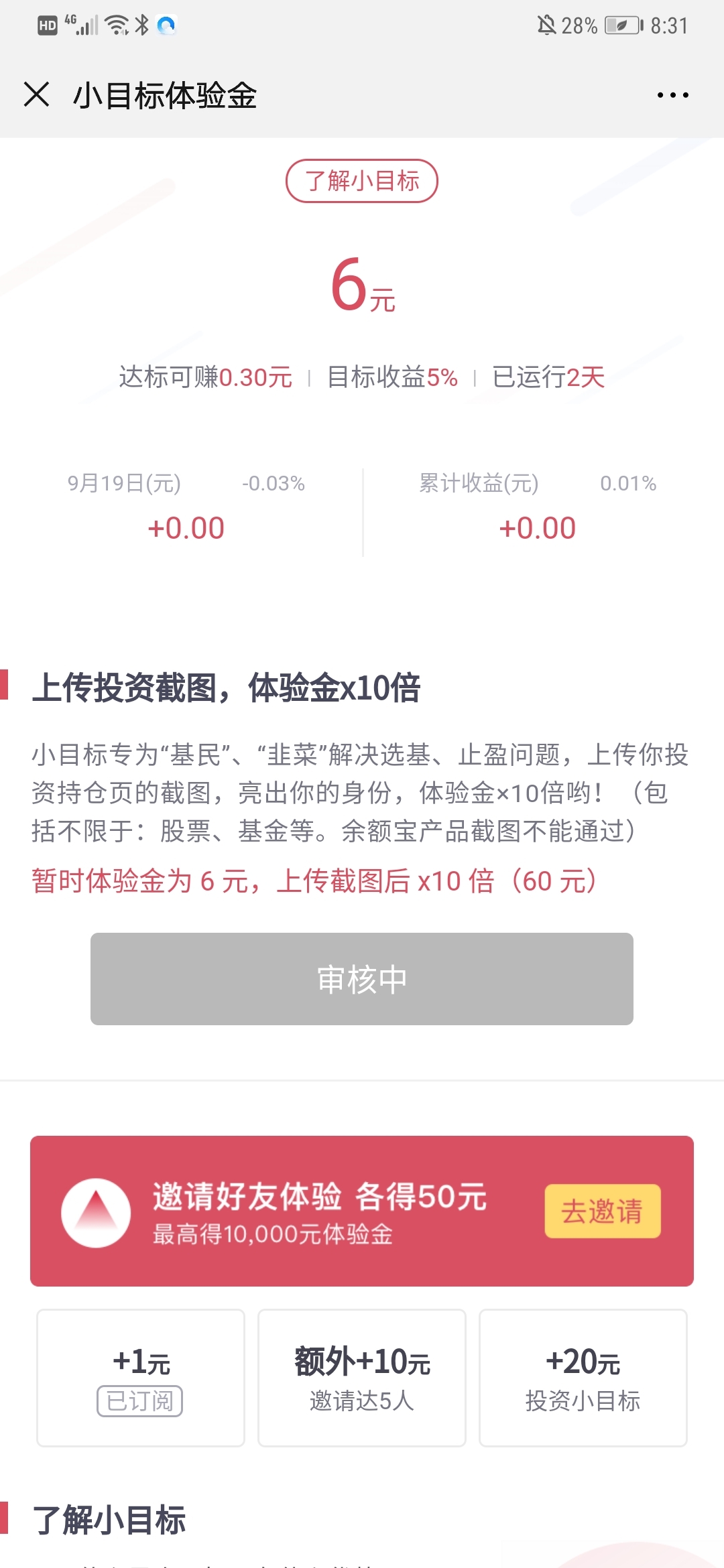Open the 邀请好友体验 invite banner
Screen dimensions: 724x1568
click(x=362, y=1211)
